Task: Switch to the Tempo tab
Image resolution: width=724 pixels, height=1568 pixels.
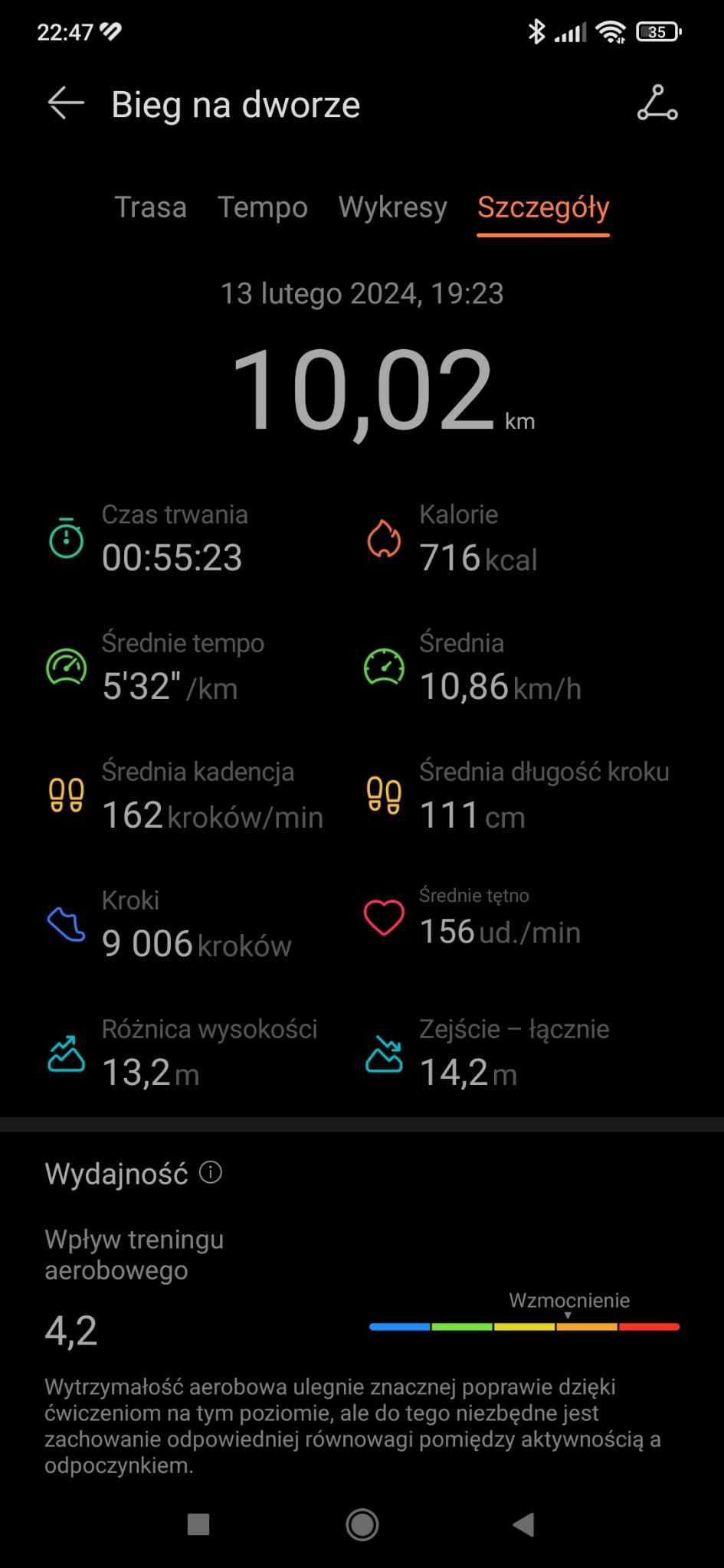Action: [x=262, y=207]
